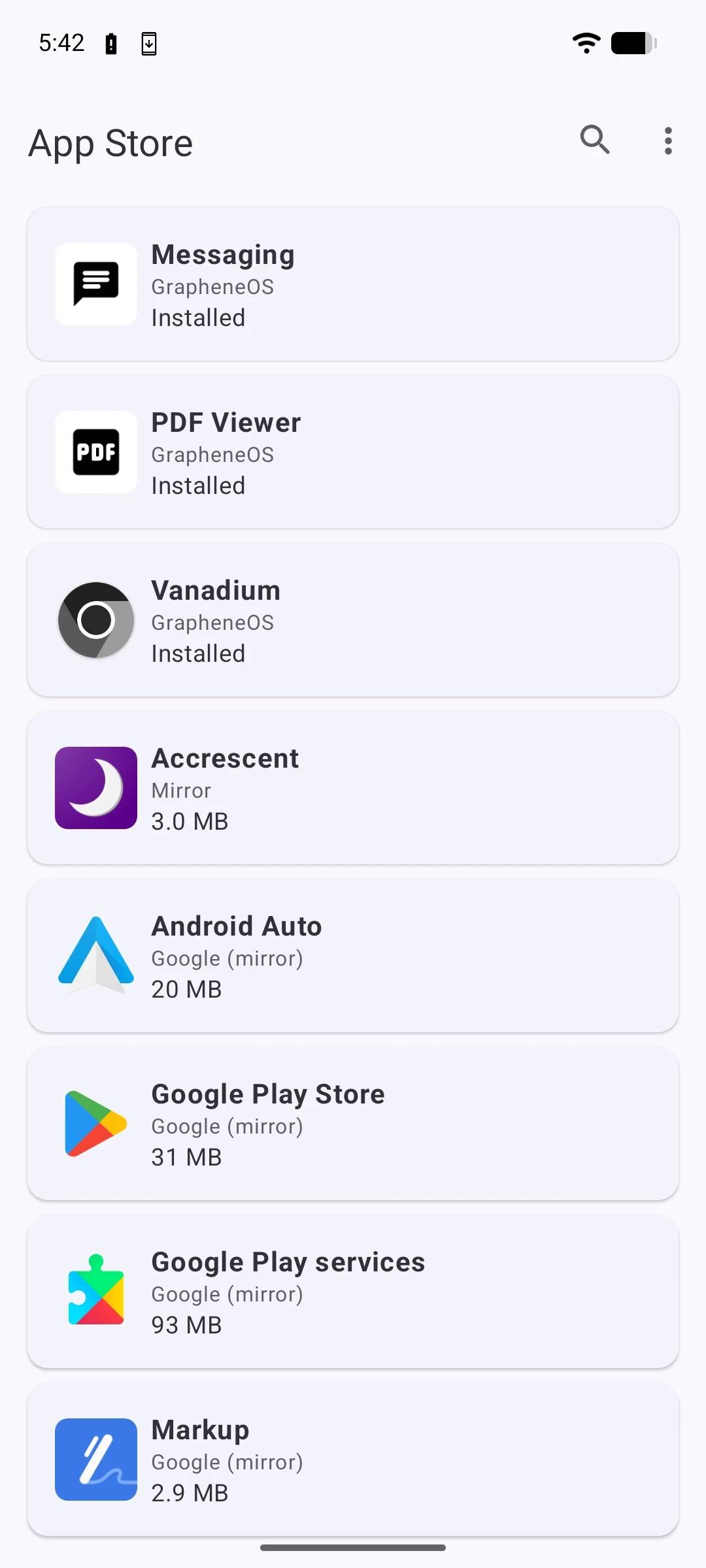View Google Play services details
The width and height of the screenshot is (706, 1568).
tap(353, 1292)
